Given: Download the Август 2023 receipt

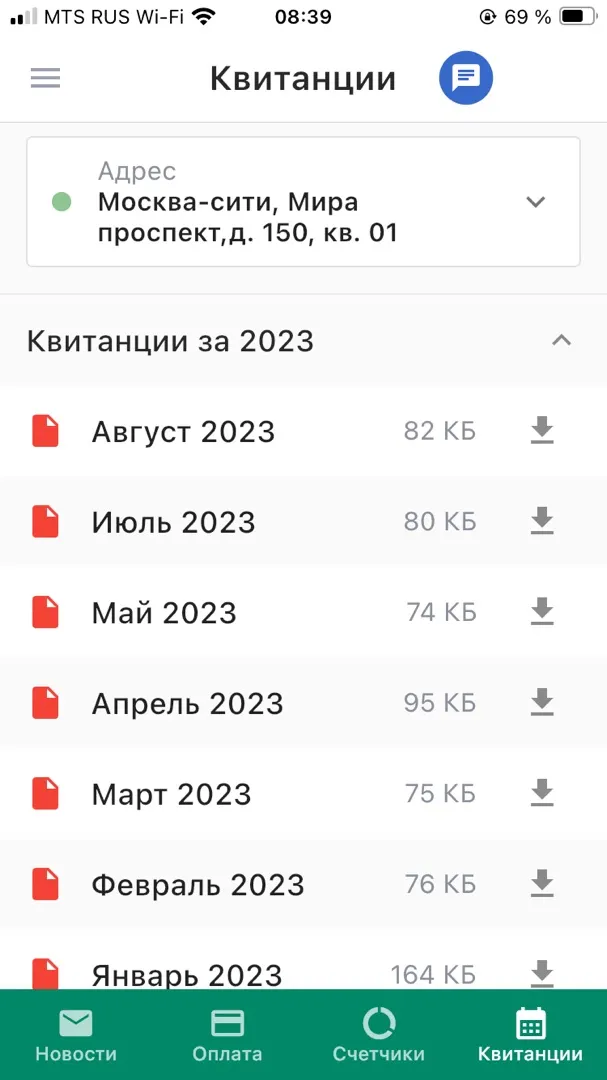Looking at the screenshot, I should 542,431.
